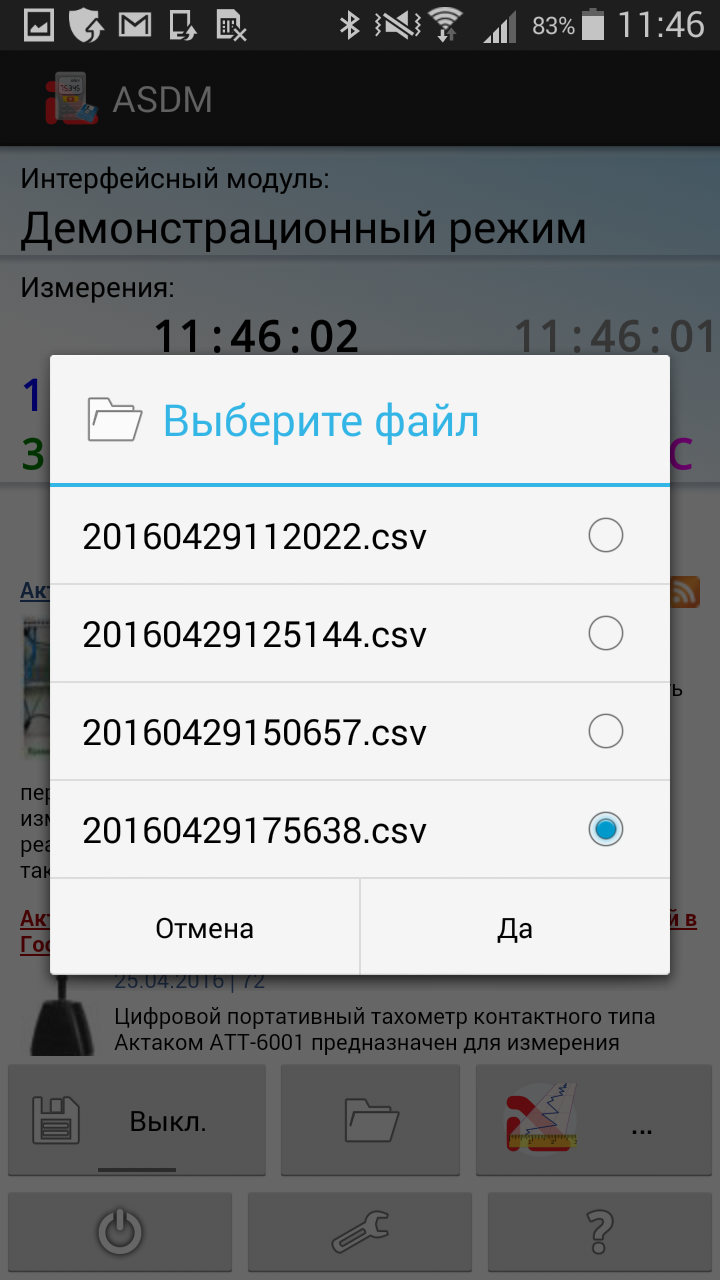Confirm the file choice with Да

(515, 928)
